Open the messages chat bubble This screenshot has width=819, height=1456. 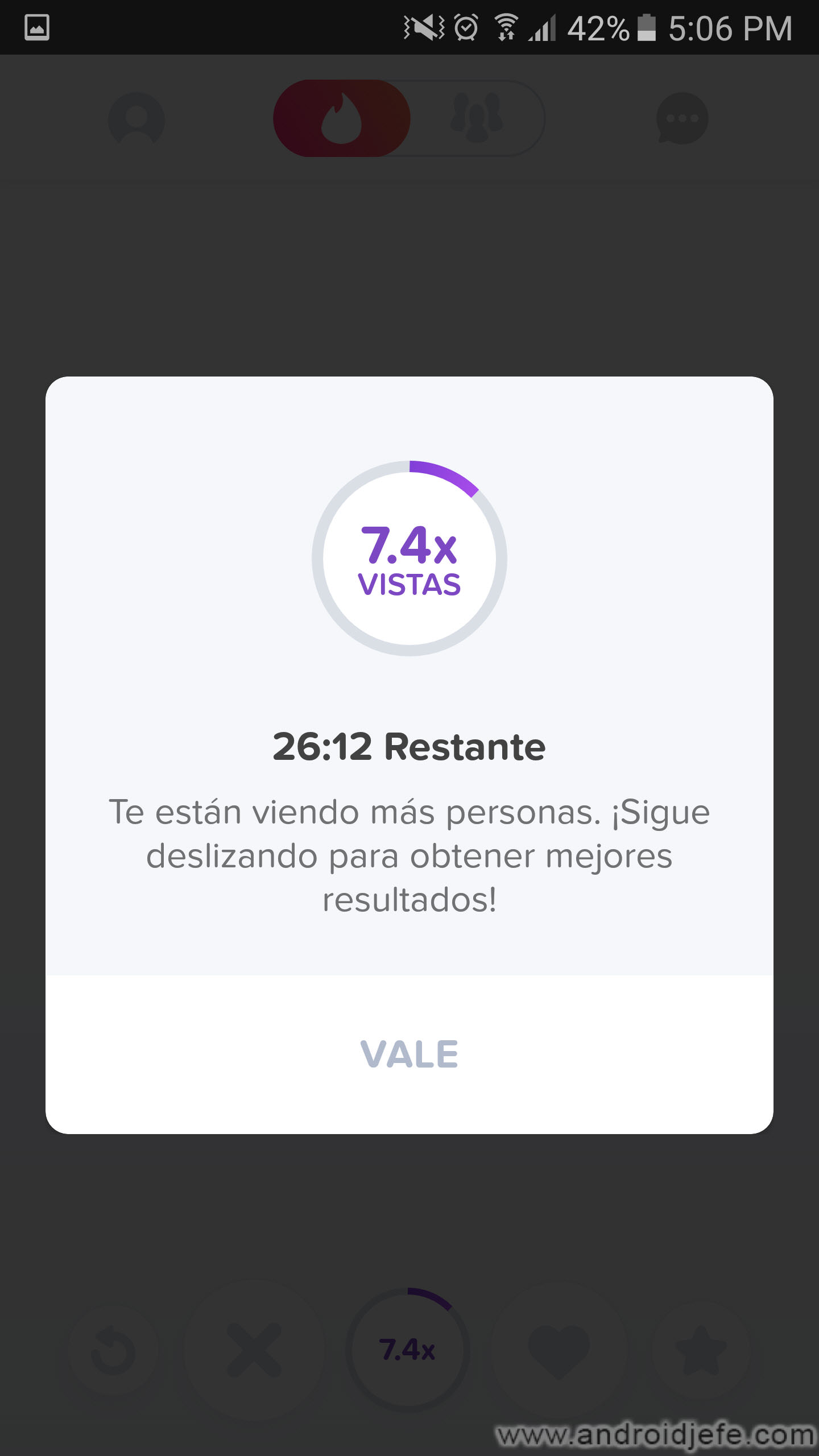tap(682, 119)
